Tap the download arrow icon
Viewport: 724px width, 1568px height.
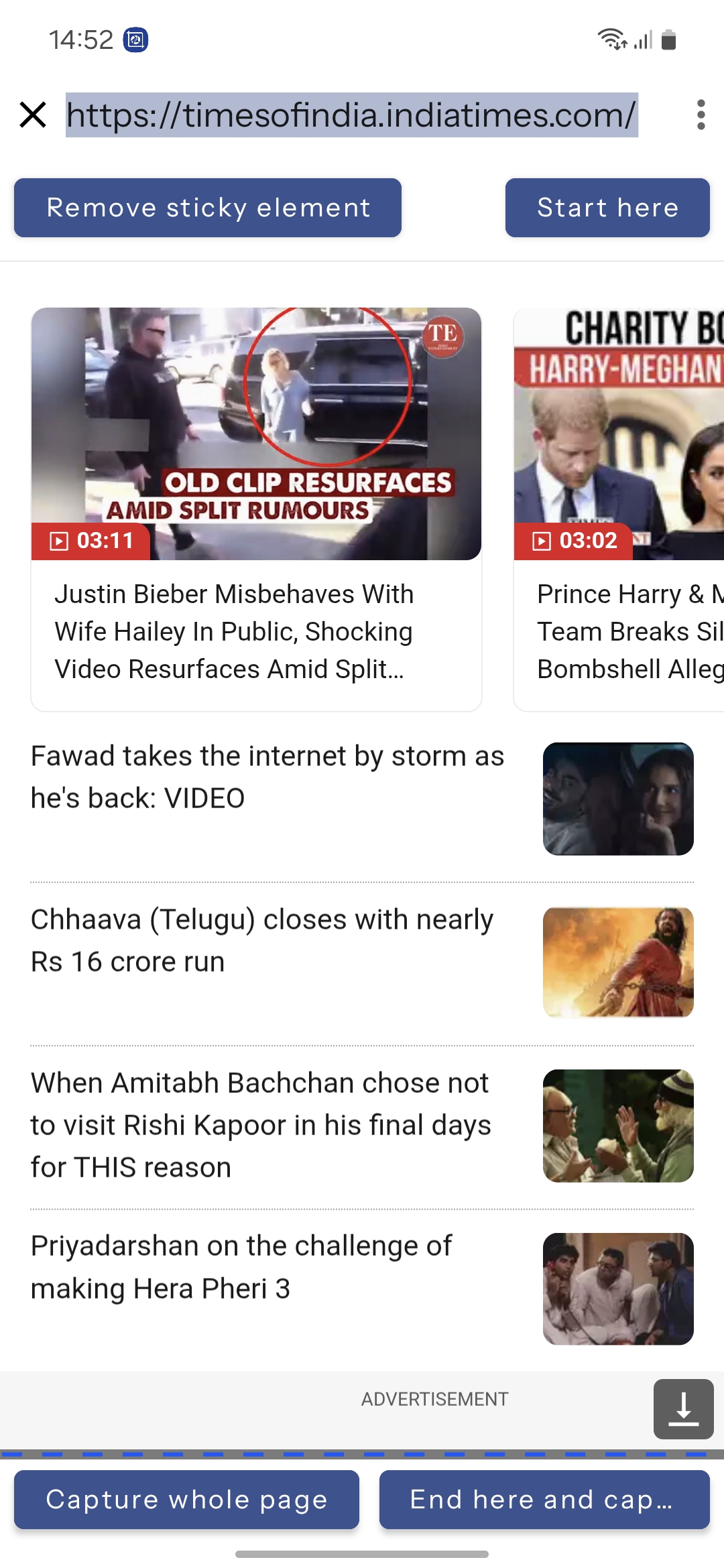click(683, 1409)
